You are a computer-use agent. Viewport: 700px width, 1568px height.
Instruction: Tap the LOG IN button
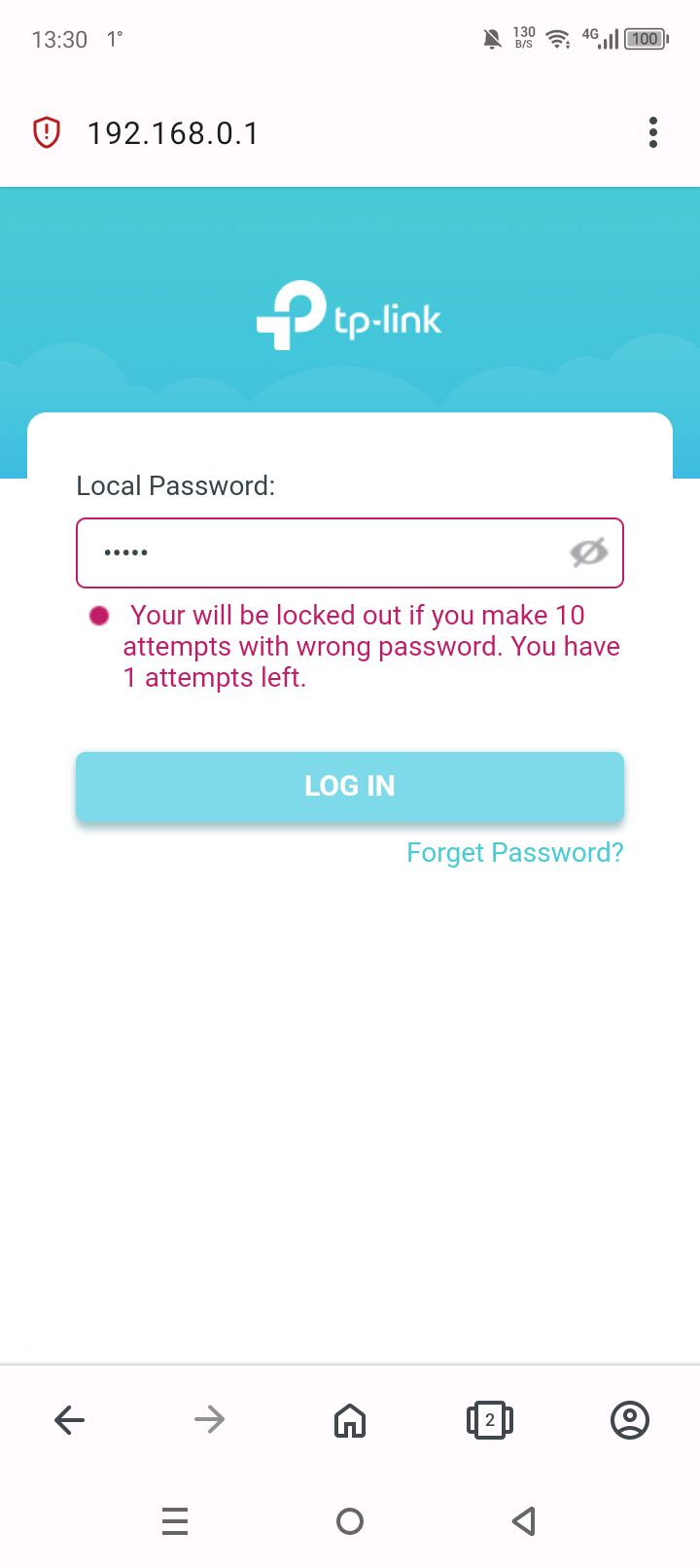(x=350, y=786)
